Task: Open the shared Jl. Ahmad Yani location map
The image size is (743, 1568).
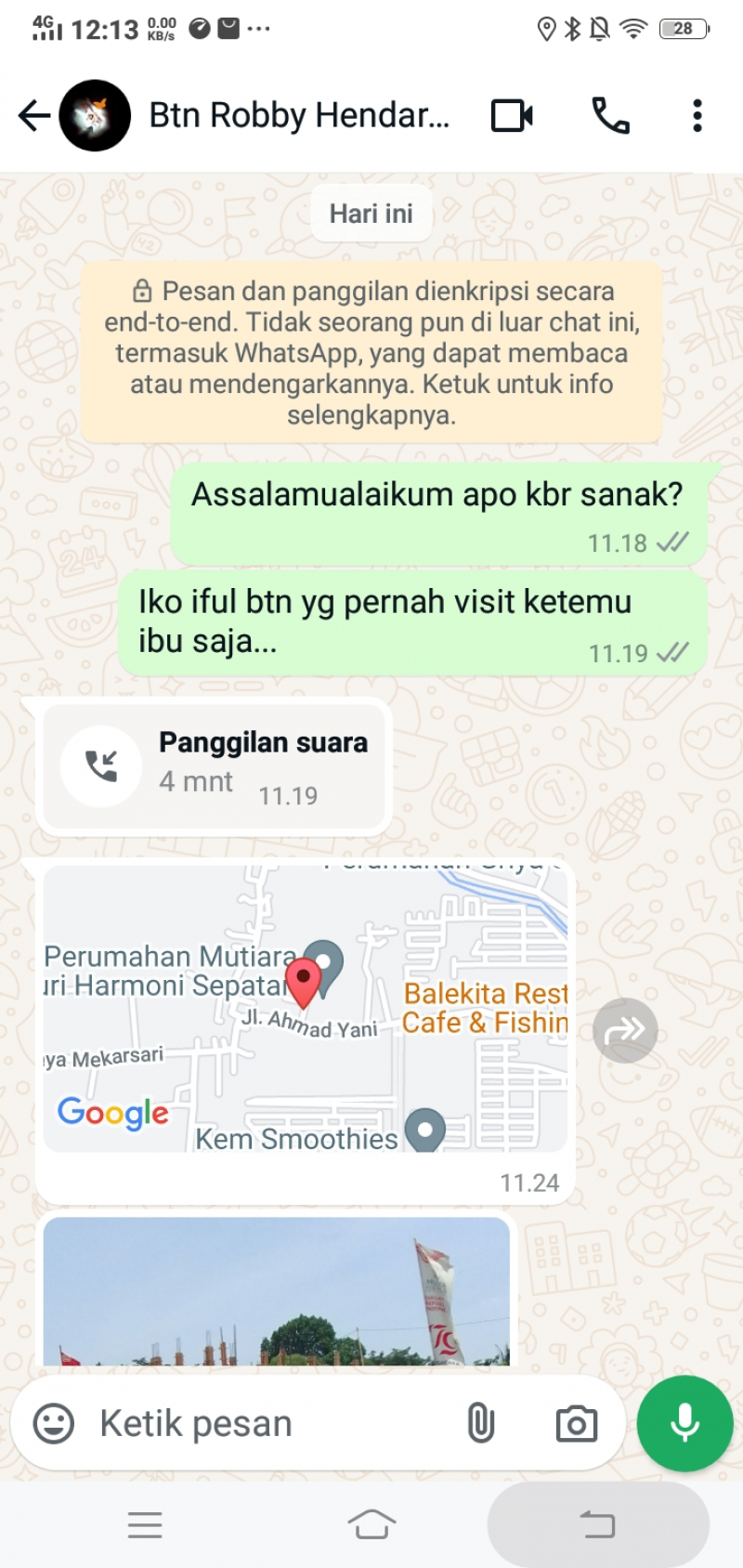Action: point(306,1009)
